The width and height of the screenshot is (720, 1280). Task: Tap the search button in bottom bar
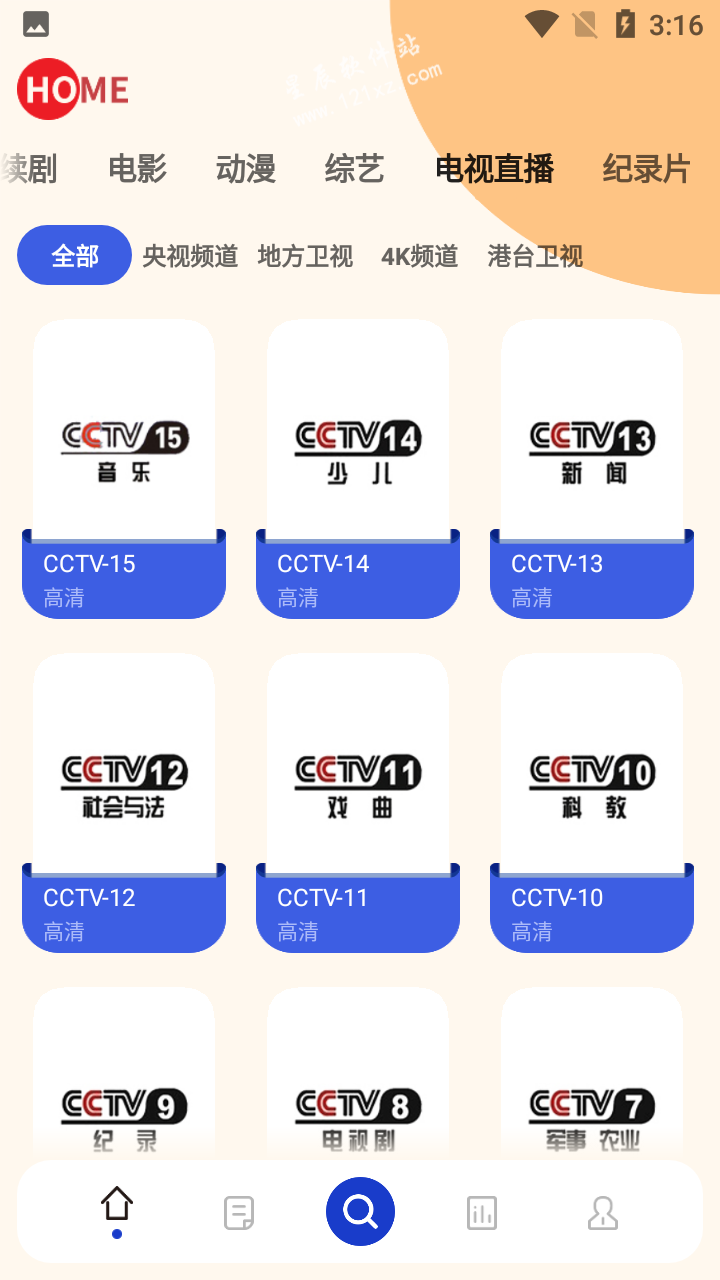360,1212
